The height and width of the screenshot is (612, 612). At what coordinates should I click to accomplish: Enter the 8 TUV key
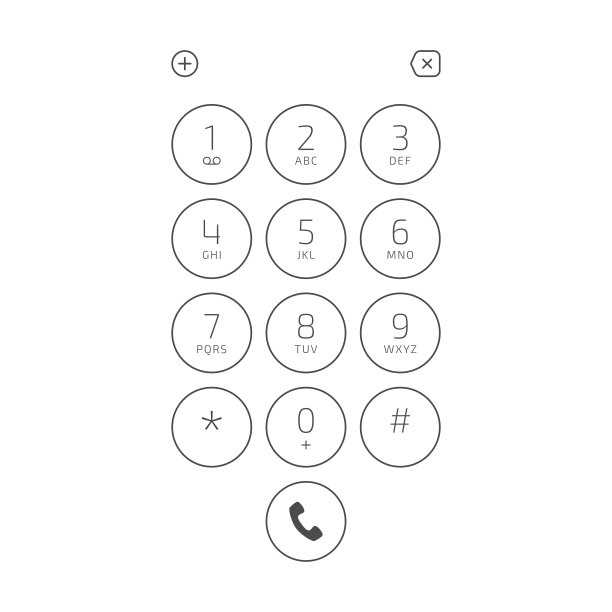tap(306, 332)
